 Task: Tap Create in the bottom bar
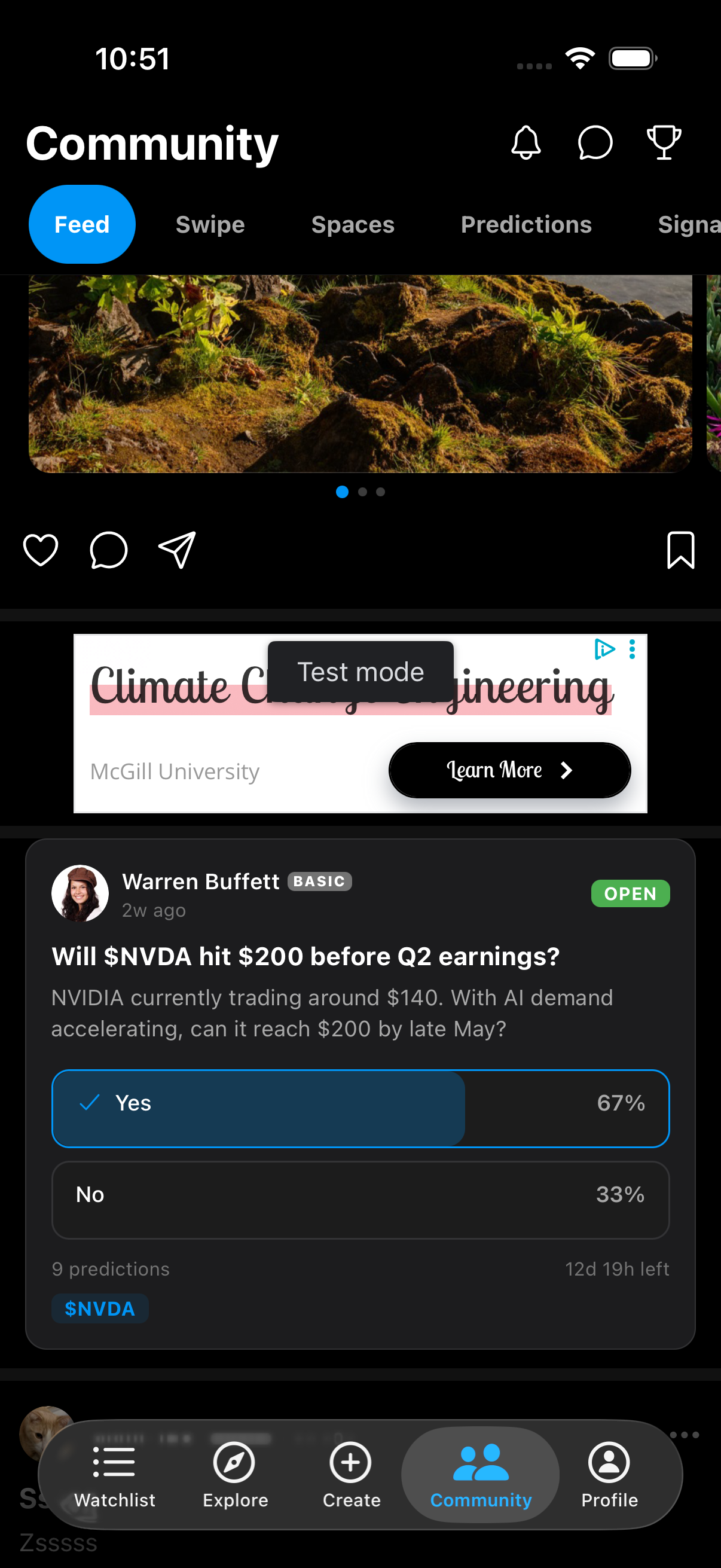pos(351,1475)
